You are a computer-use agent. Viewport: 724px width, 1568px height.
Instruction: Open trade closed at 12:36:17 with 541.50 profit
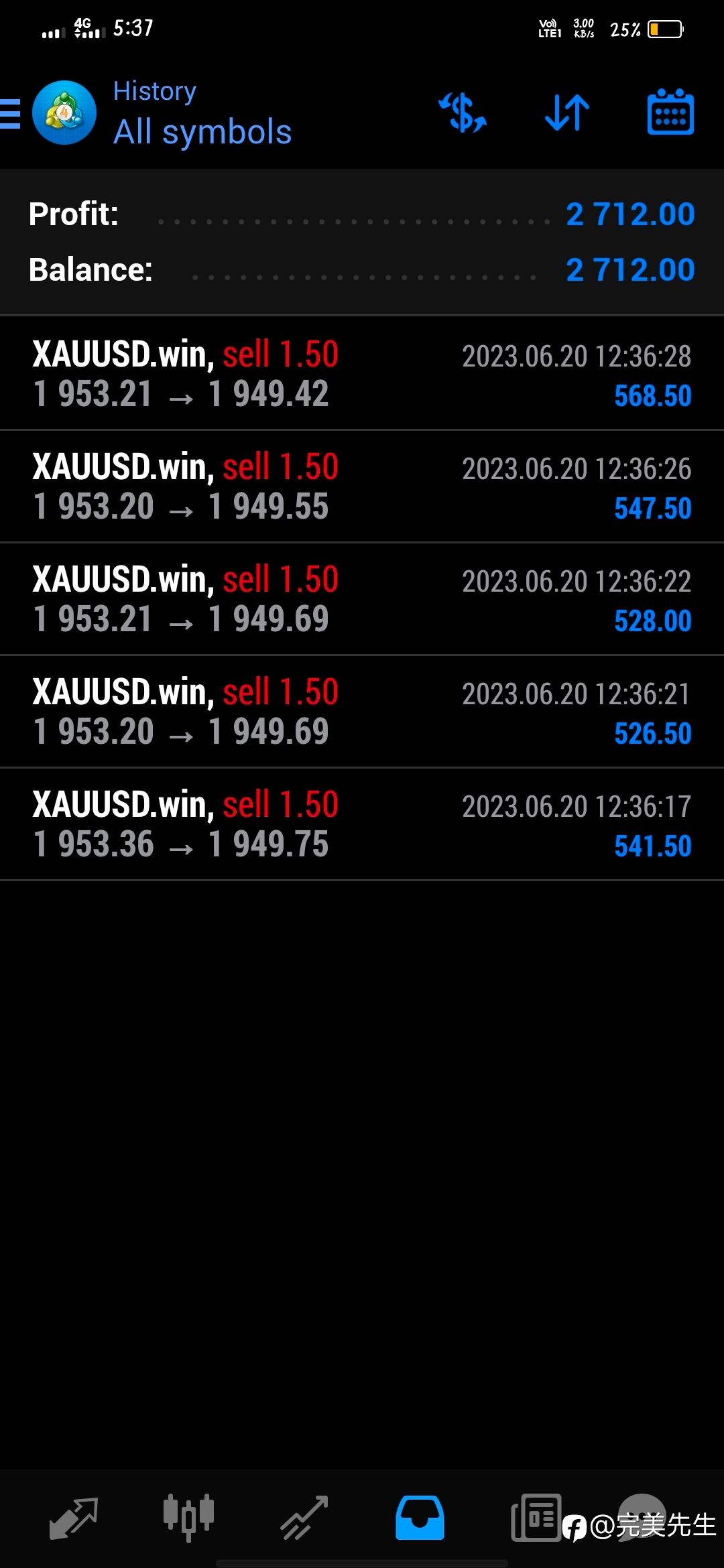click(362, 824)
